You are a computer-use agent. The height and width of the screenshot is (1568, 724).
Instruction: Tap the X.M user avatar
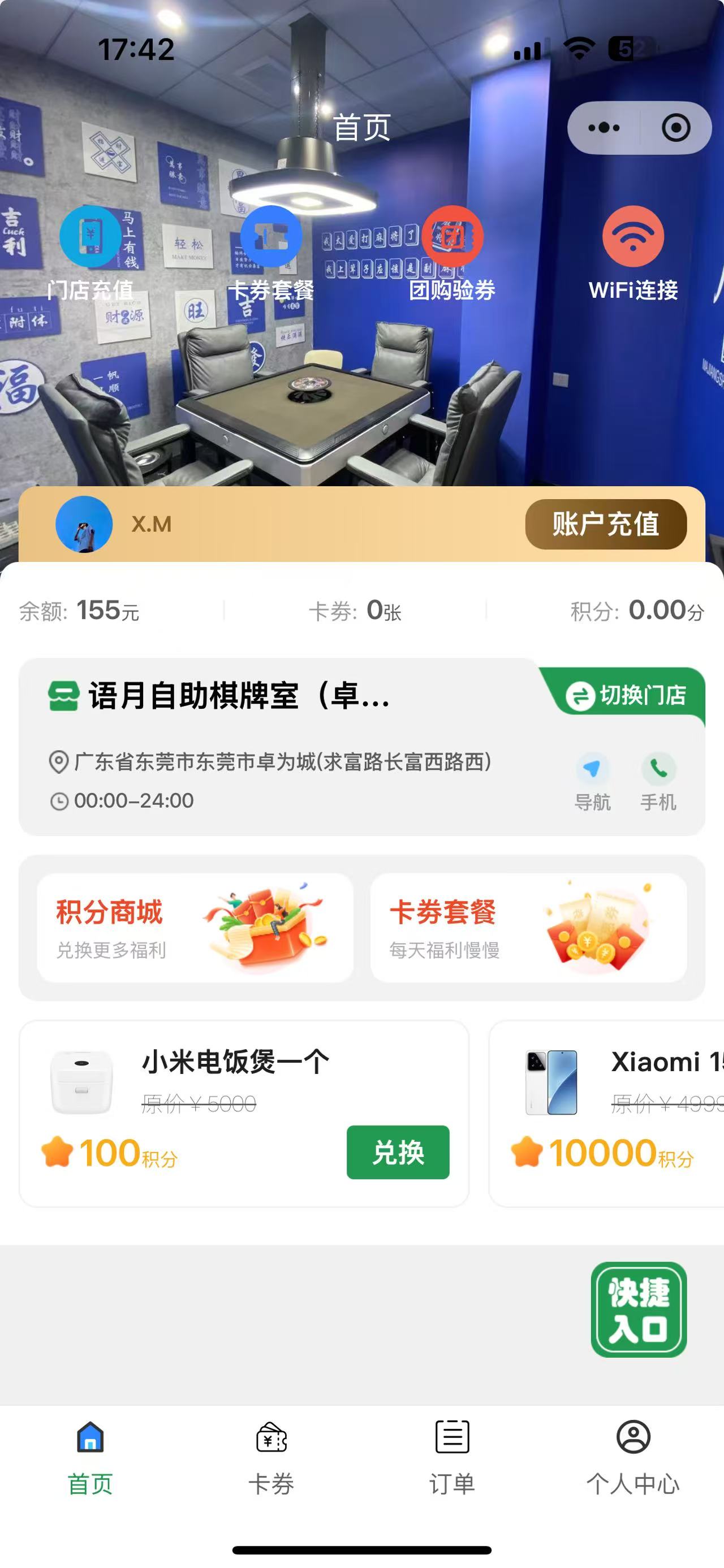pos(84,525)
